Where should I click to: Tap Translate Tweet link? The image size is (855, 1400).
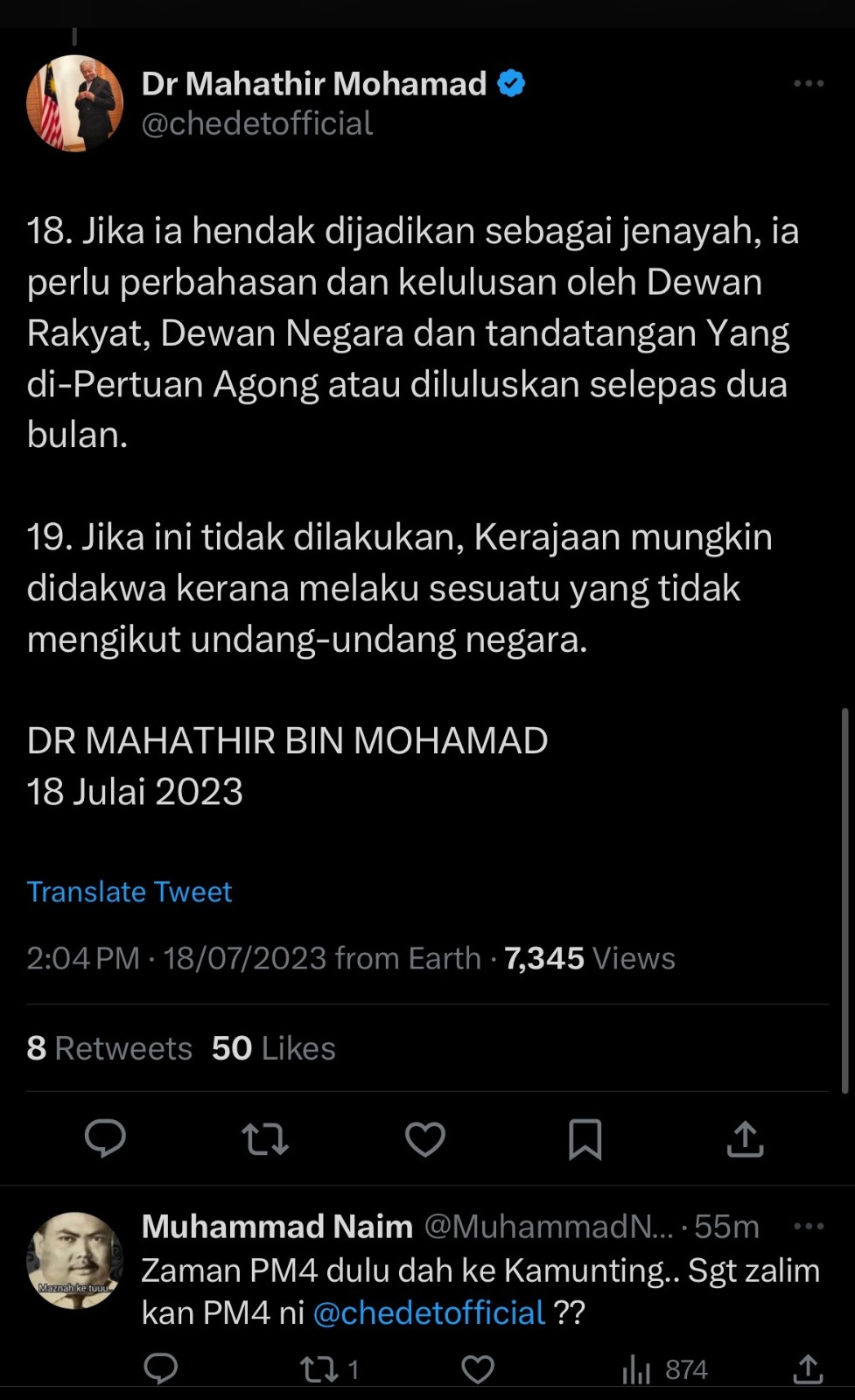pyautogui.click(x=130, y=892)
